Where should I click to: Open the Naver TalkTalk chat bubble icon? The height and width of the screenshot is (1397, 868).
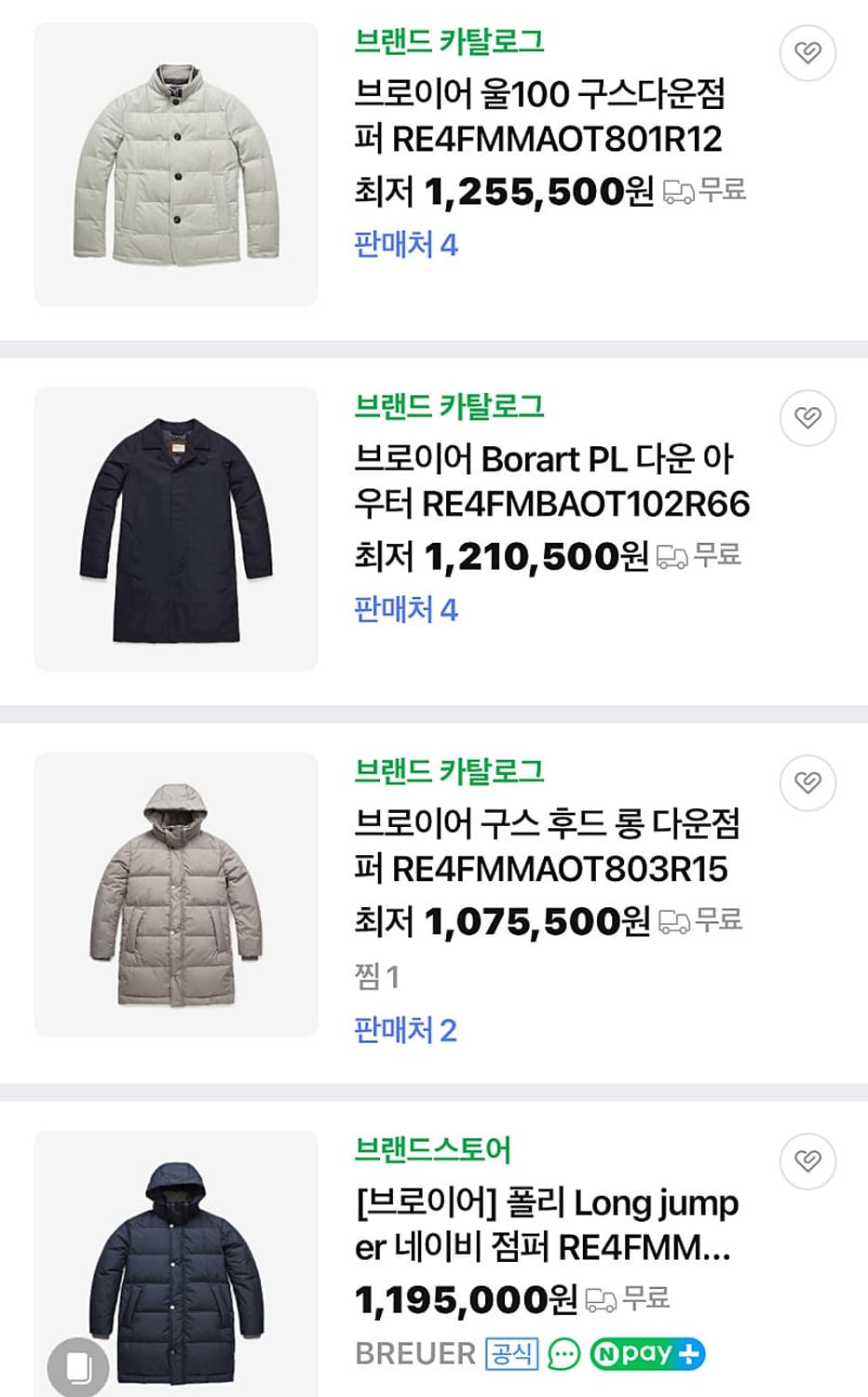click(563, 1355)
